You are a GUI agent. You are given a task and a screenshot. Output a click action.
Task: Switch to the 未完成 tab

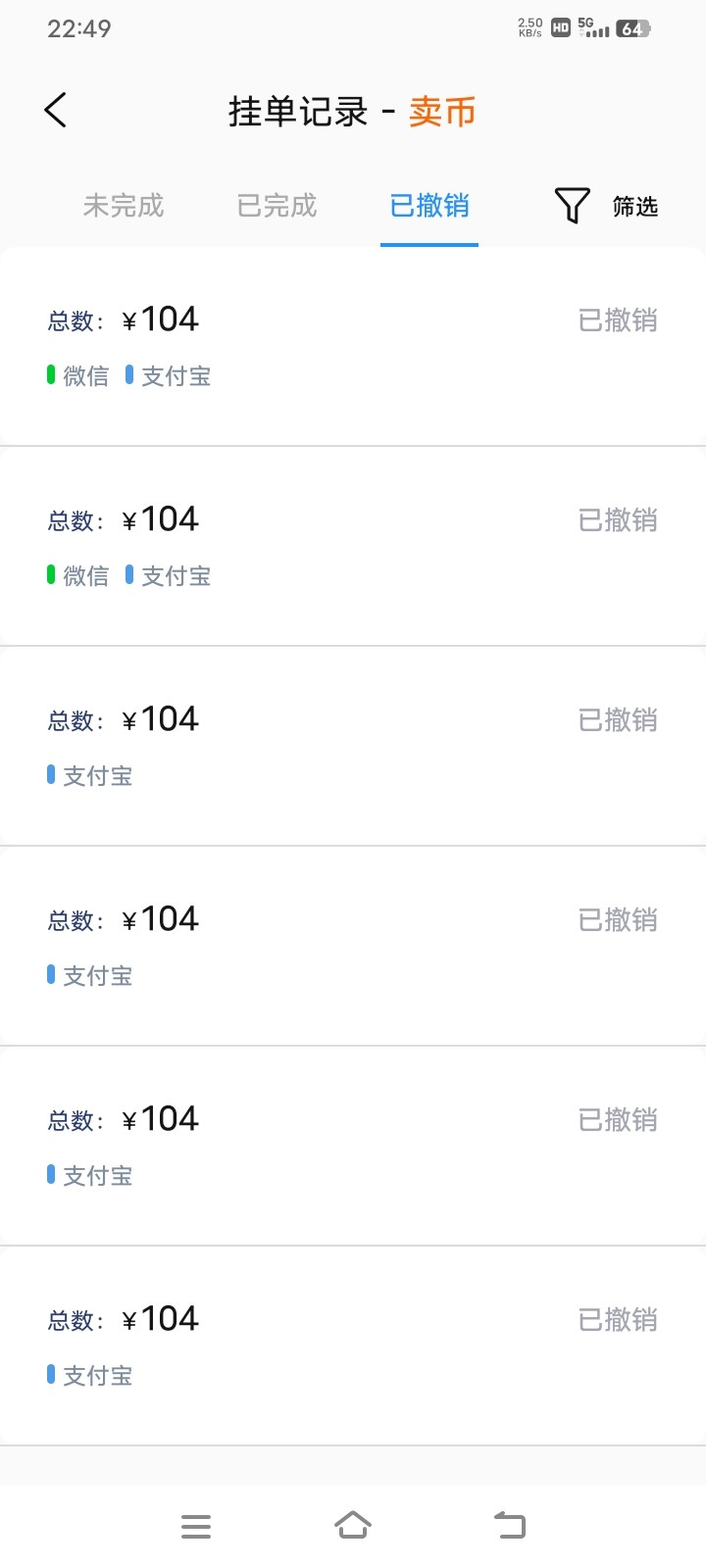[124, 206]
